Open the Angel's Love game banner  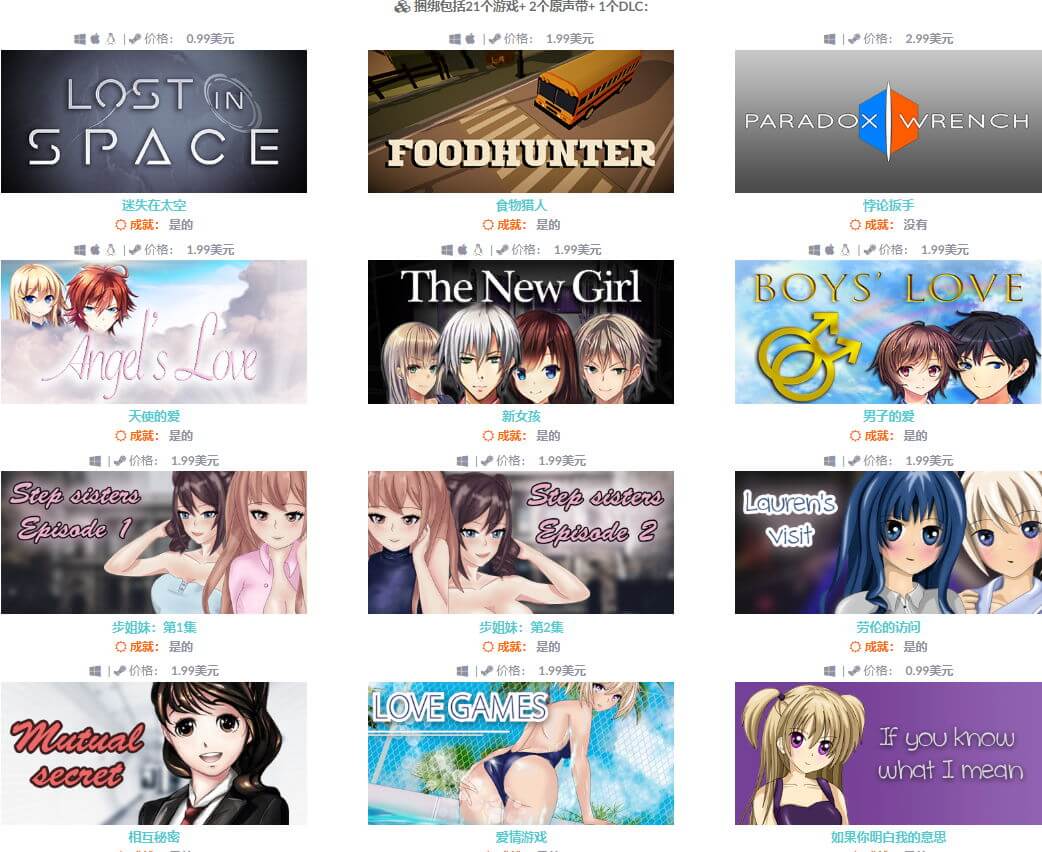[154, 332]
